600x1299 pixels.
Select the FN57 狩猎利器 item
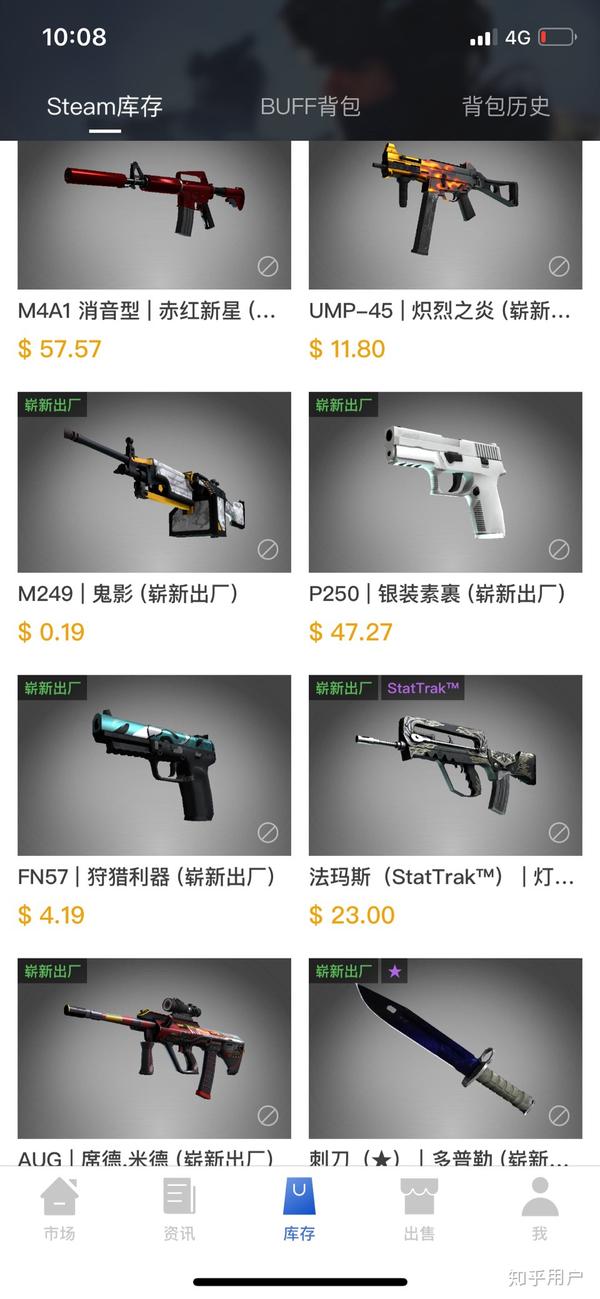point(154,765)
